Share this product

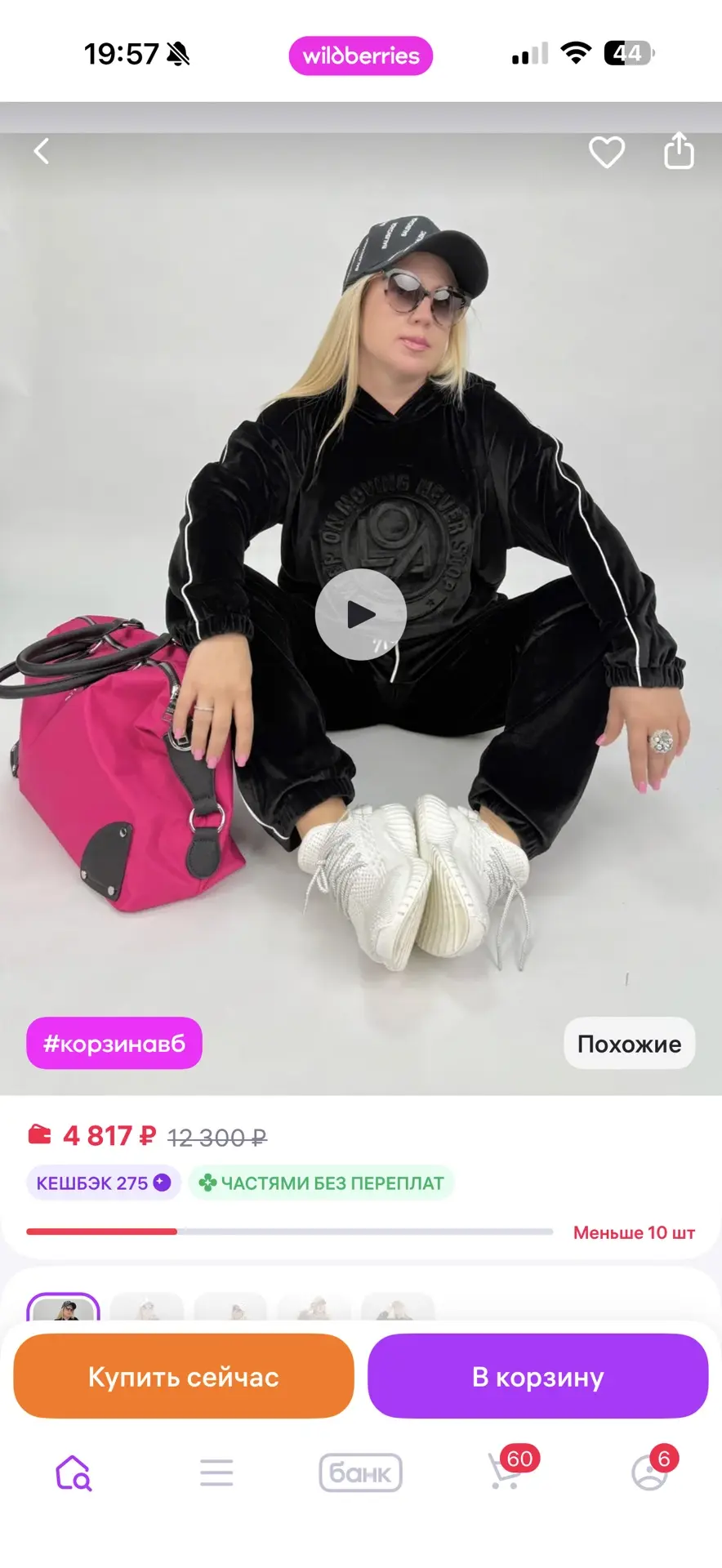point(679,150)
